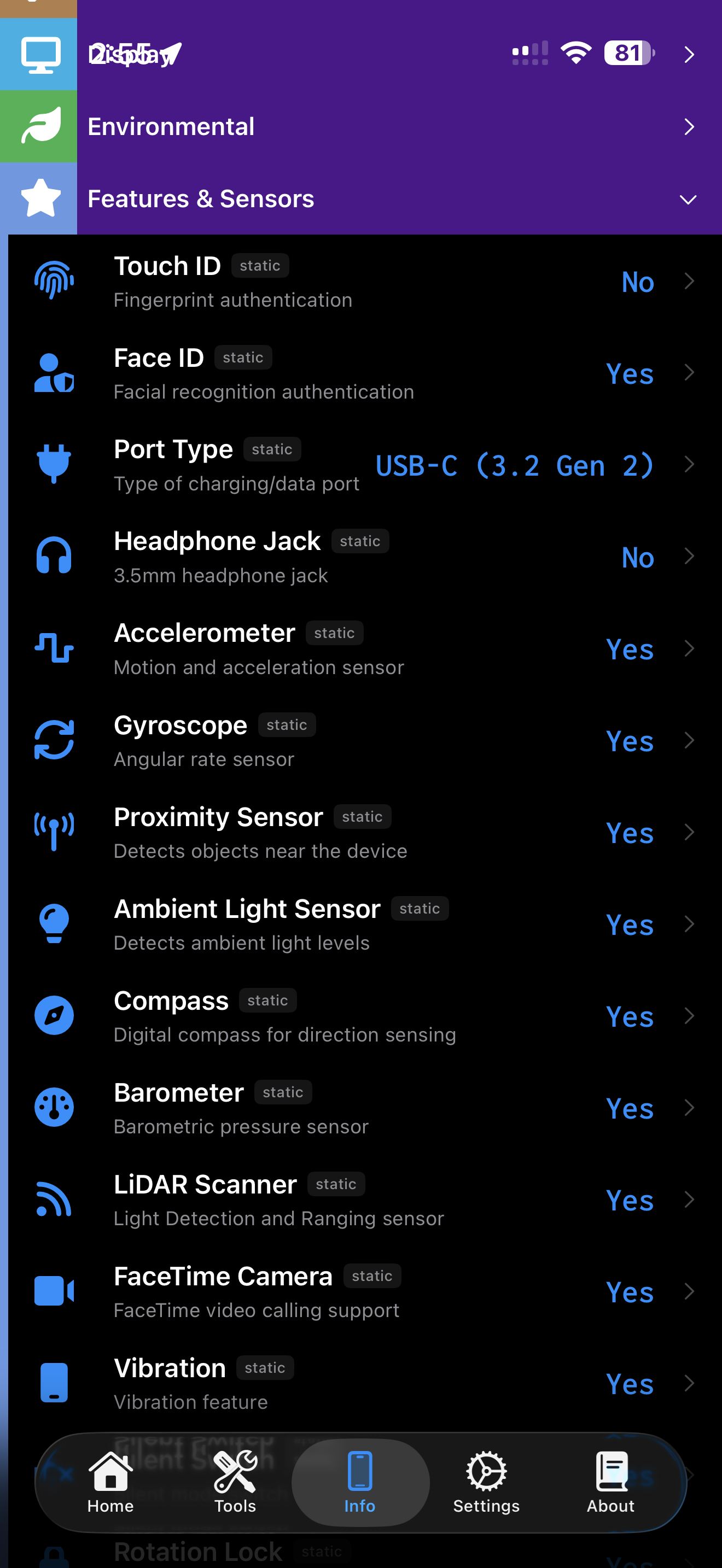Select the Headphone Jack icon

point(54,555)
